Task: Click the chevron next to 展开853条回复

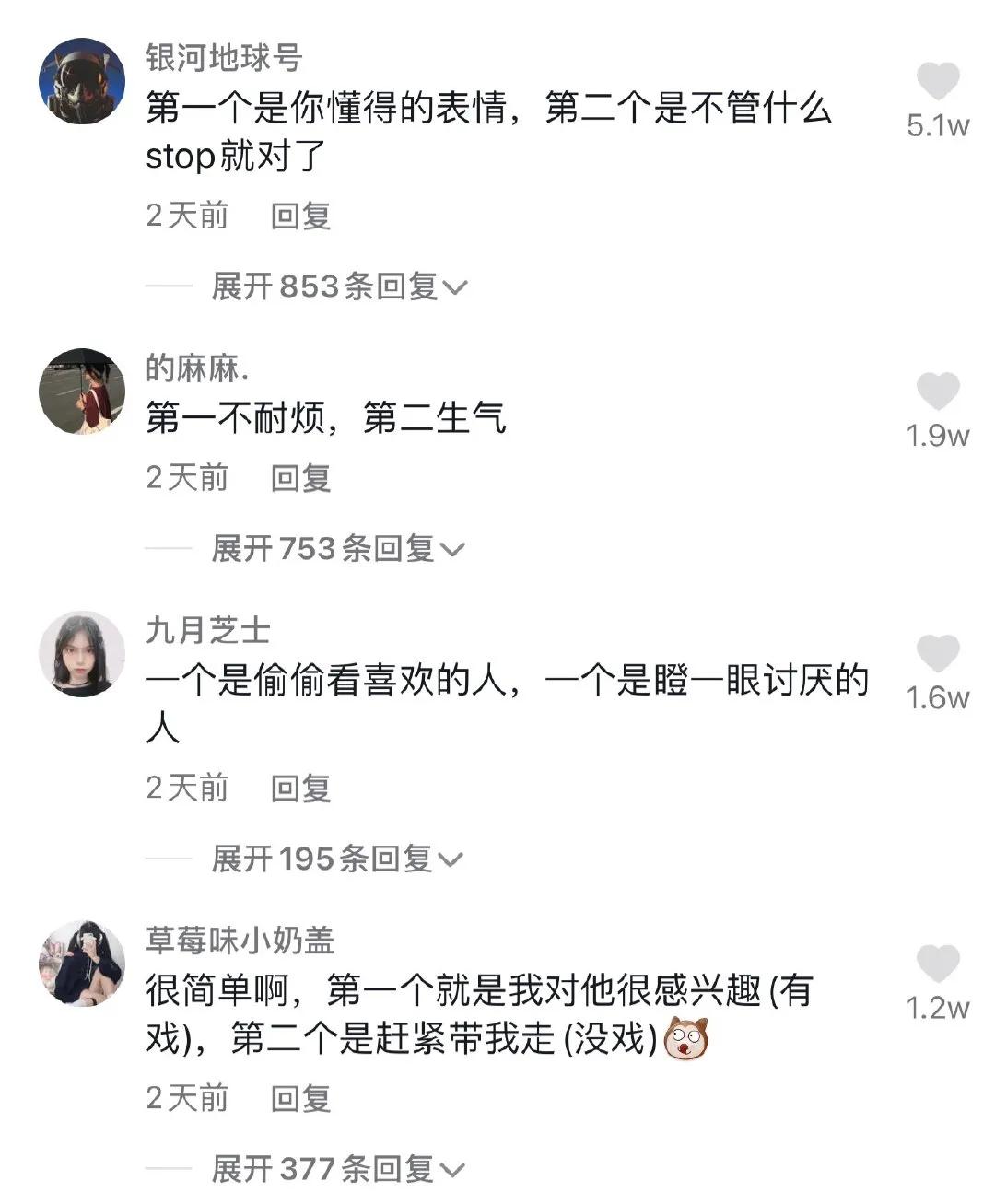Action: 454,288
